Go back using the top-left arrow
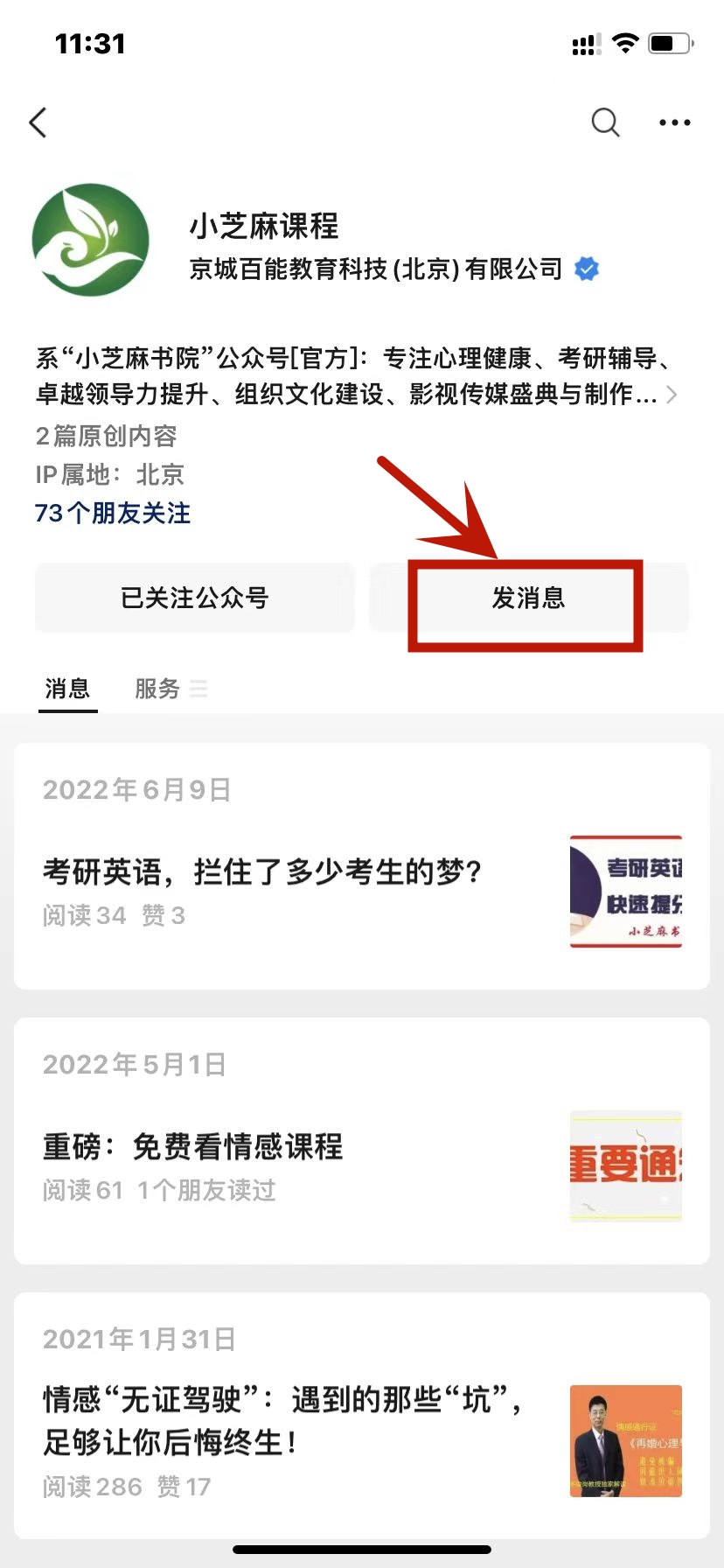 tap(38, 122)
